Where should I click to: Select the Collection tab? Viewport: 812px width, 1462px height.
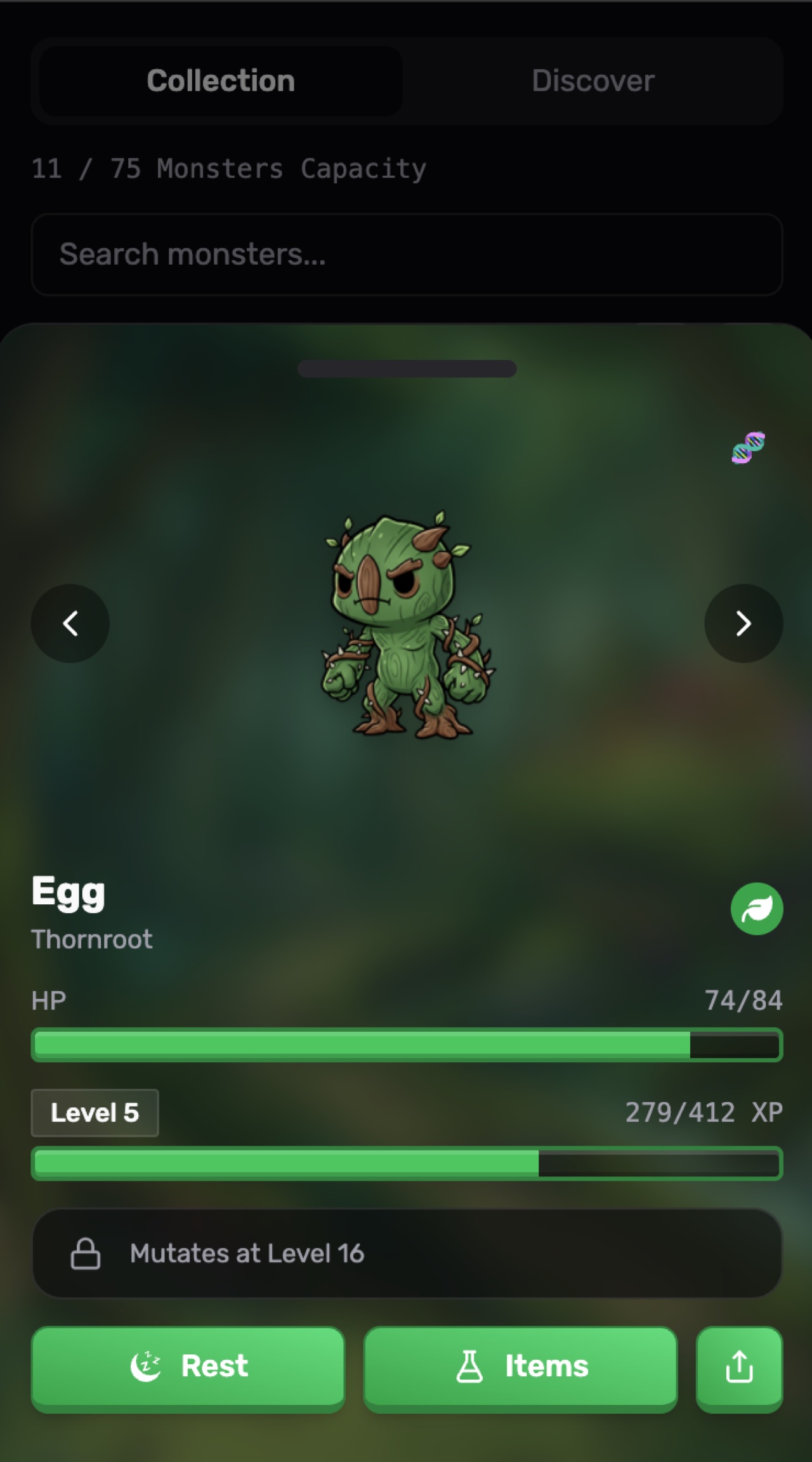(220, 81)
